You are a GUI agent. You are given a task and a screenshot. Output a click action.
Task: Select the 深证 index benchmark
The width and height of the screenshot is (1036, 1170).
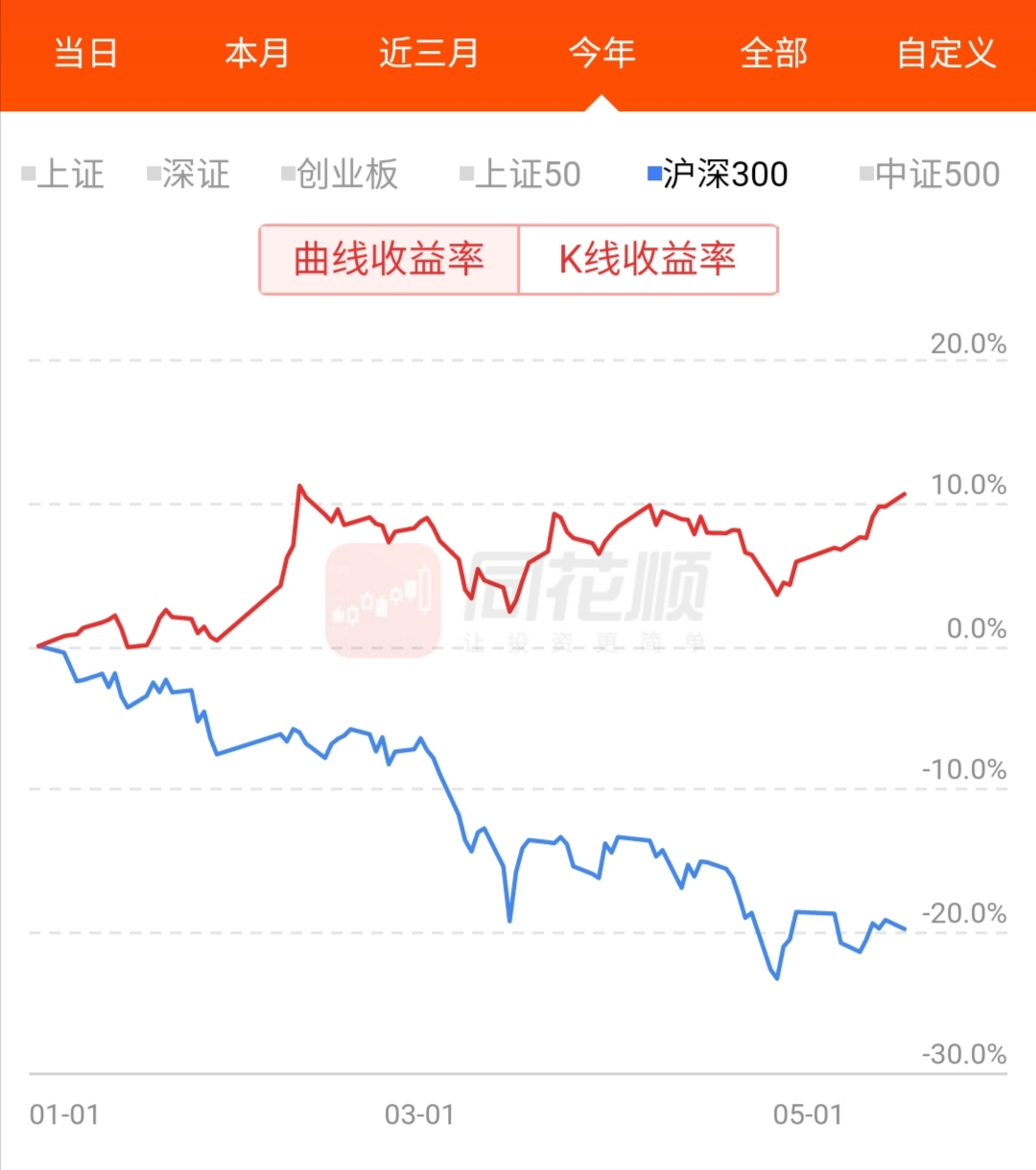(x=189, y=175)
